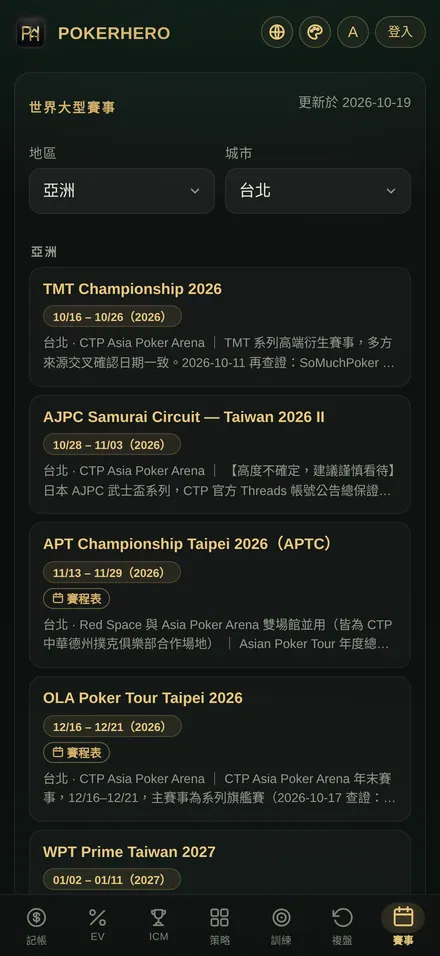Open the theme palette icon
The height and width of the screenshot is (956, 440).
click(314, 32)
